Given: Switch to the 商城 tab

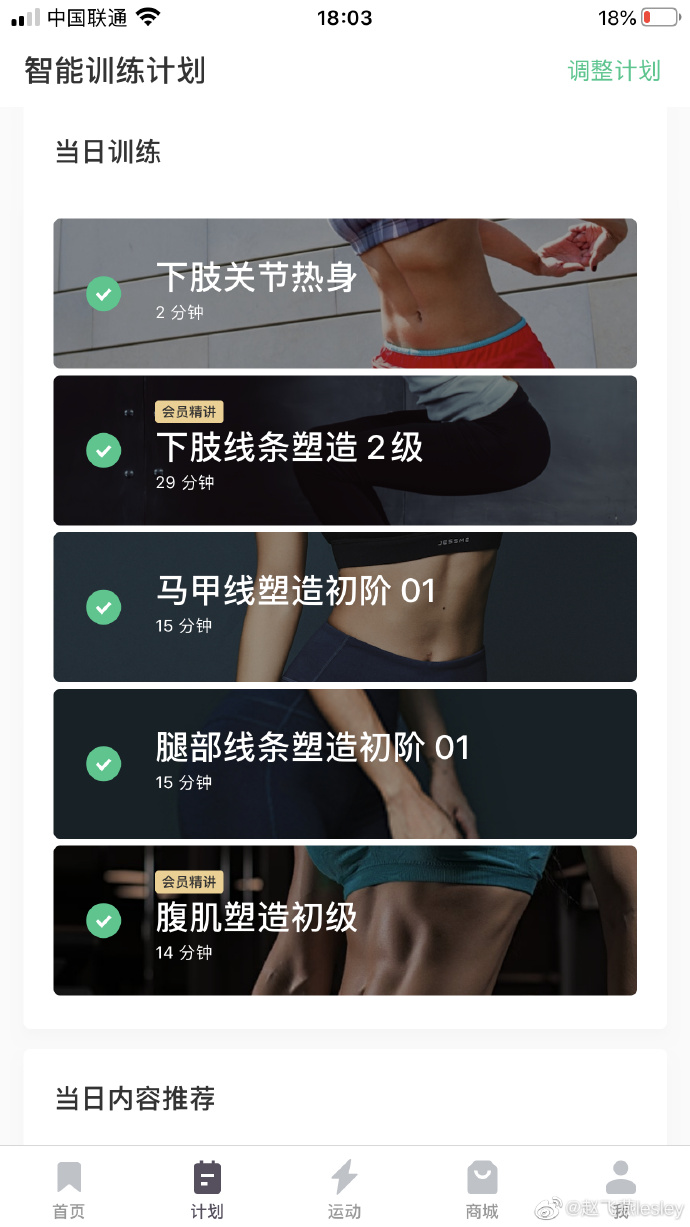Looking at the screenshot, I should 482,1189.
